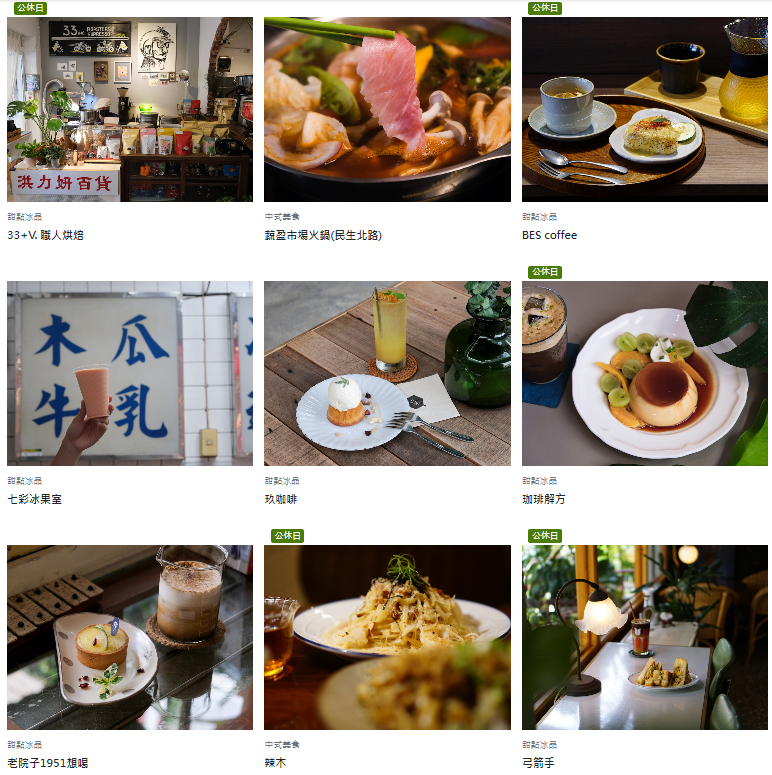Screen dimensions: 772x775
Task: Open 老院子1951想喝 details
Action: pos(130,637)
